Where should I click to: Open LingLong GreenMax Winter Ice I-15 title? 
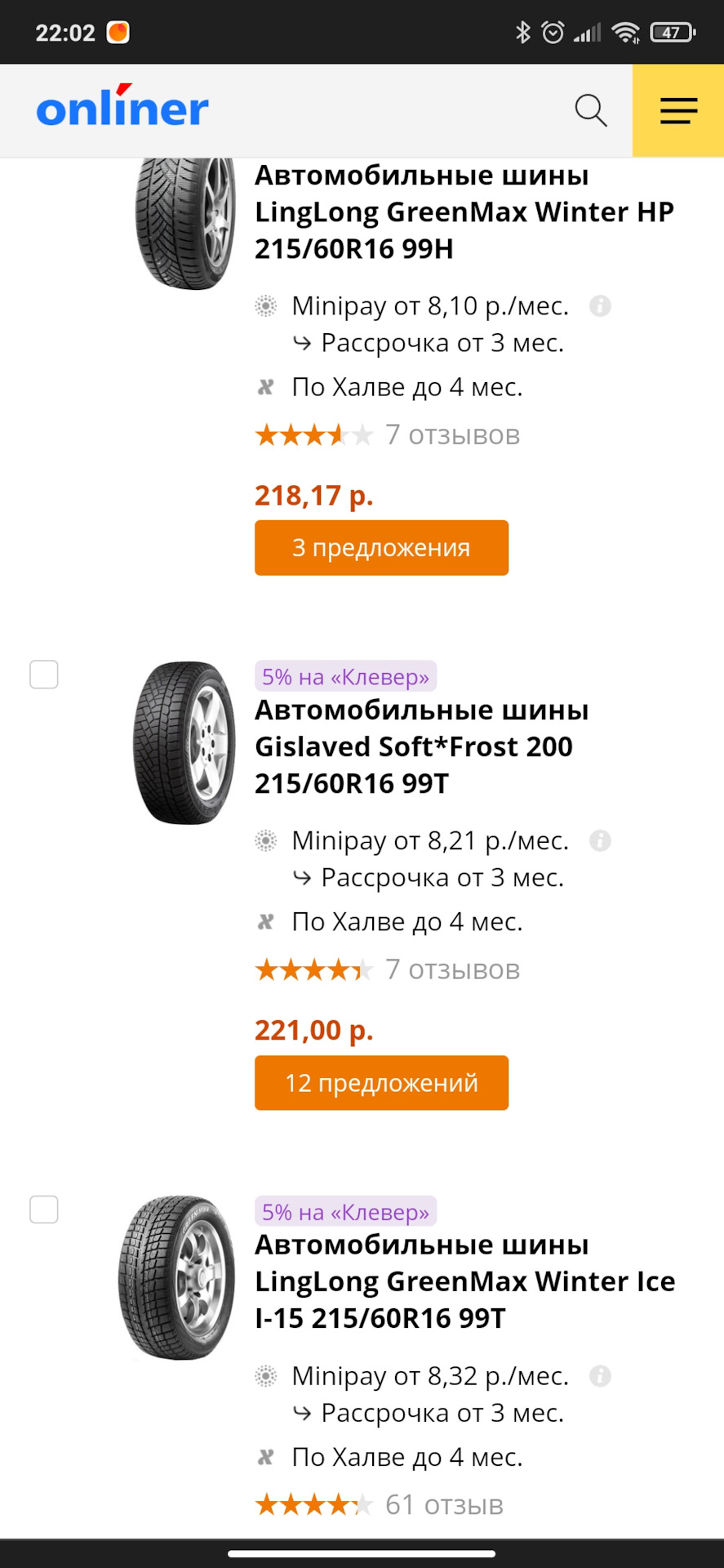pos(464,1281)
